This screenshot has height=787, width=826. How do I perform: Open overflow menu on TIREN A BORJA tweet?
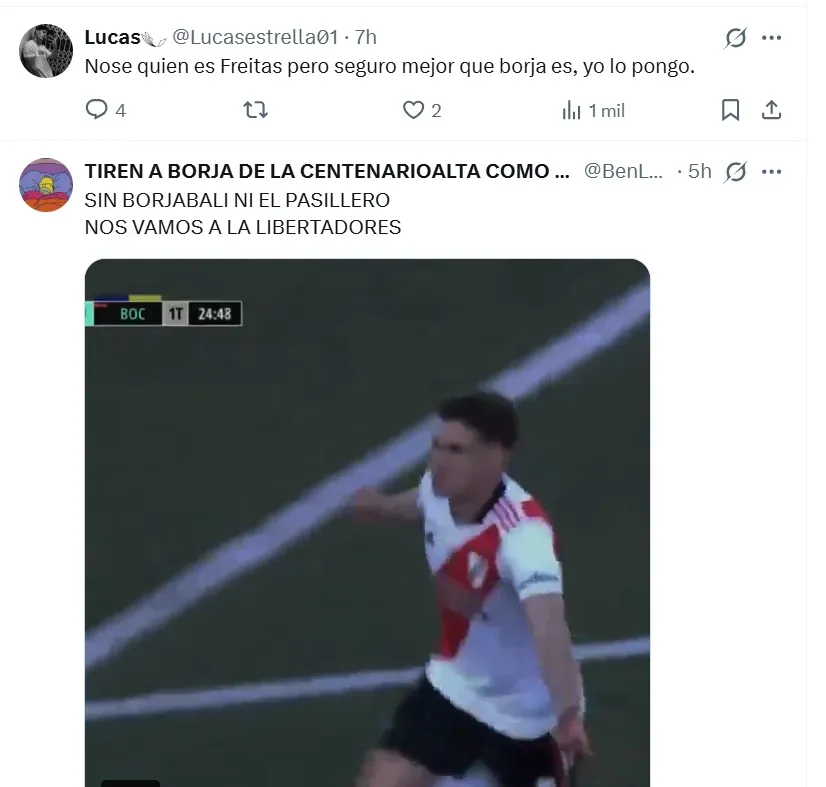[771, 172]
